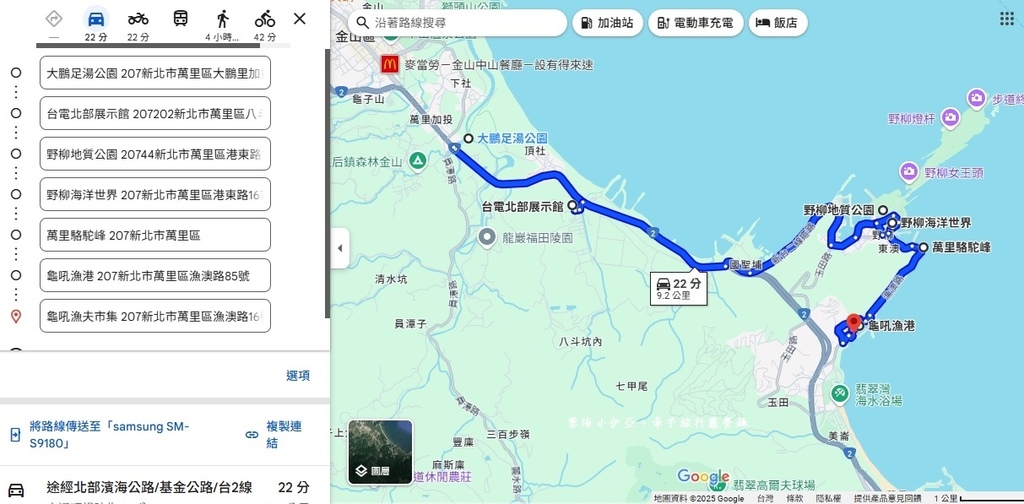The image size is (1024, 504).
Task: Edit the 台電北部展示館 stop field
Action: click(x=155, y=113)
